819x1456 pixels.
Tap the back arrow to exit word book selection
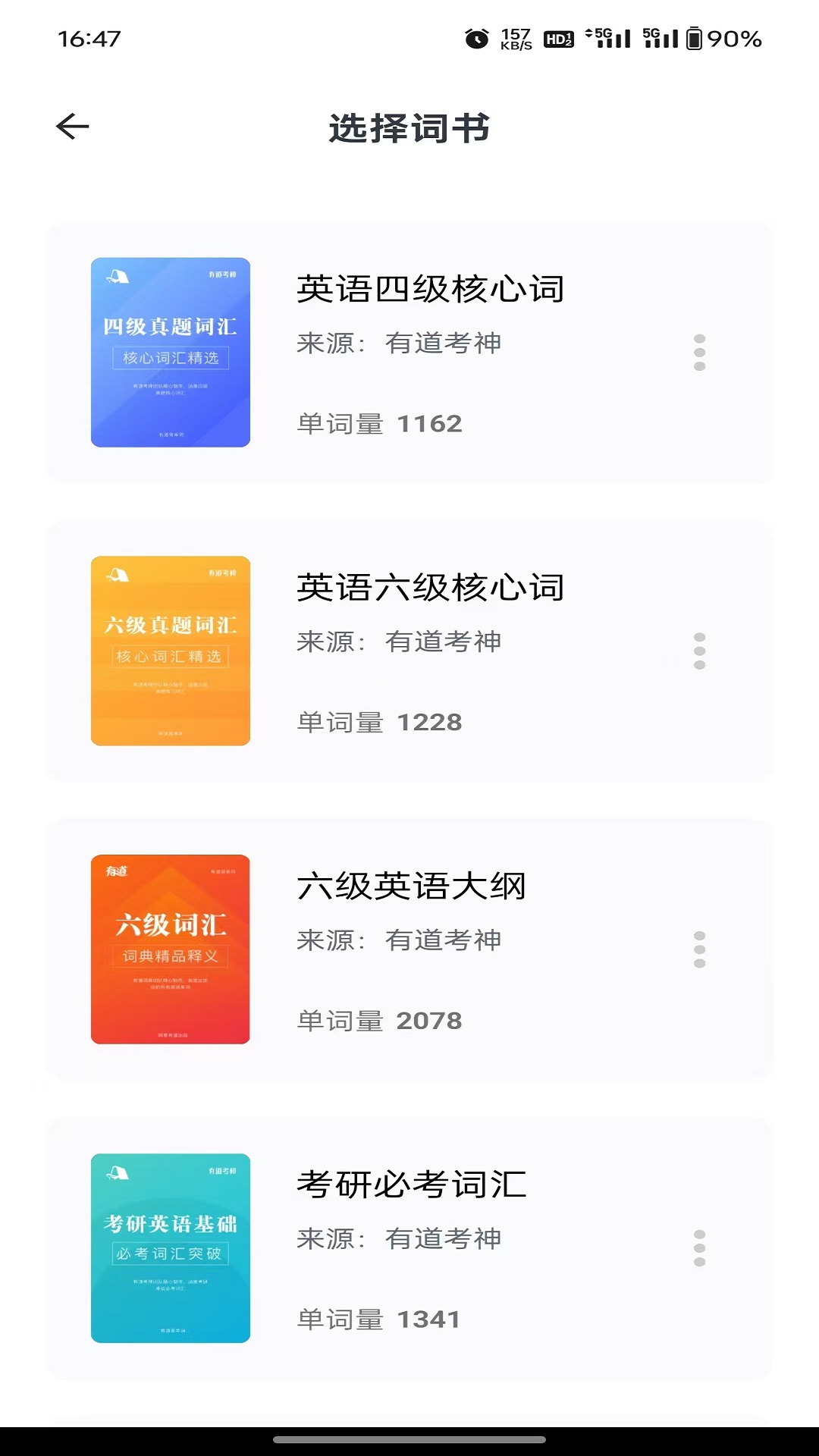72,126
